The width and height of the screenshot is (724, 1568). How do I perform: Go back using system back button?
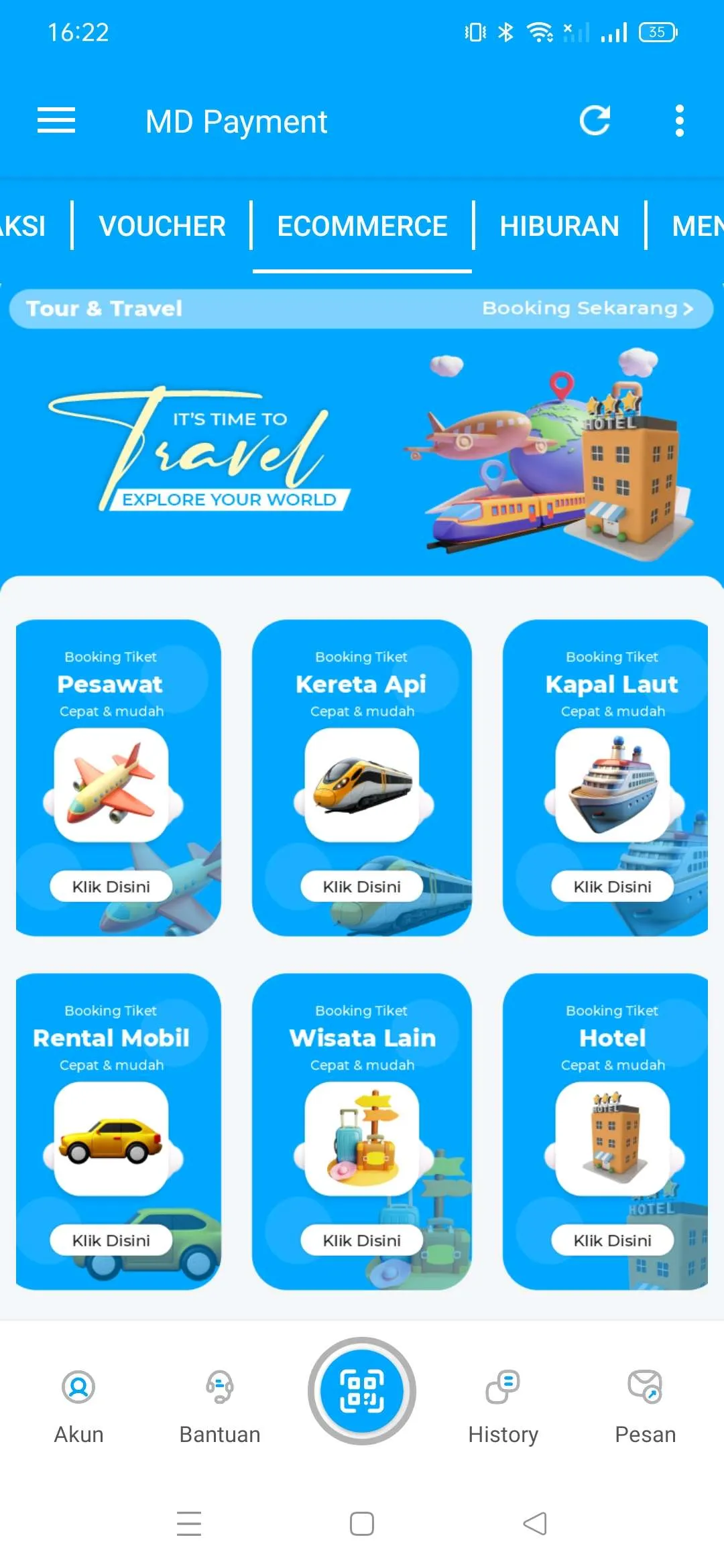[535, 1524]
